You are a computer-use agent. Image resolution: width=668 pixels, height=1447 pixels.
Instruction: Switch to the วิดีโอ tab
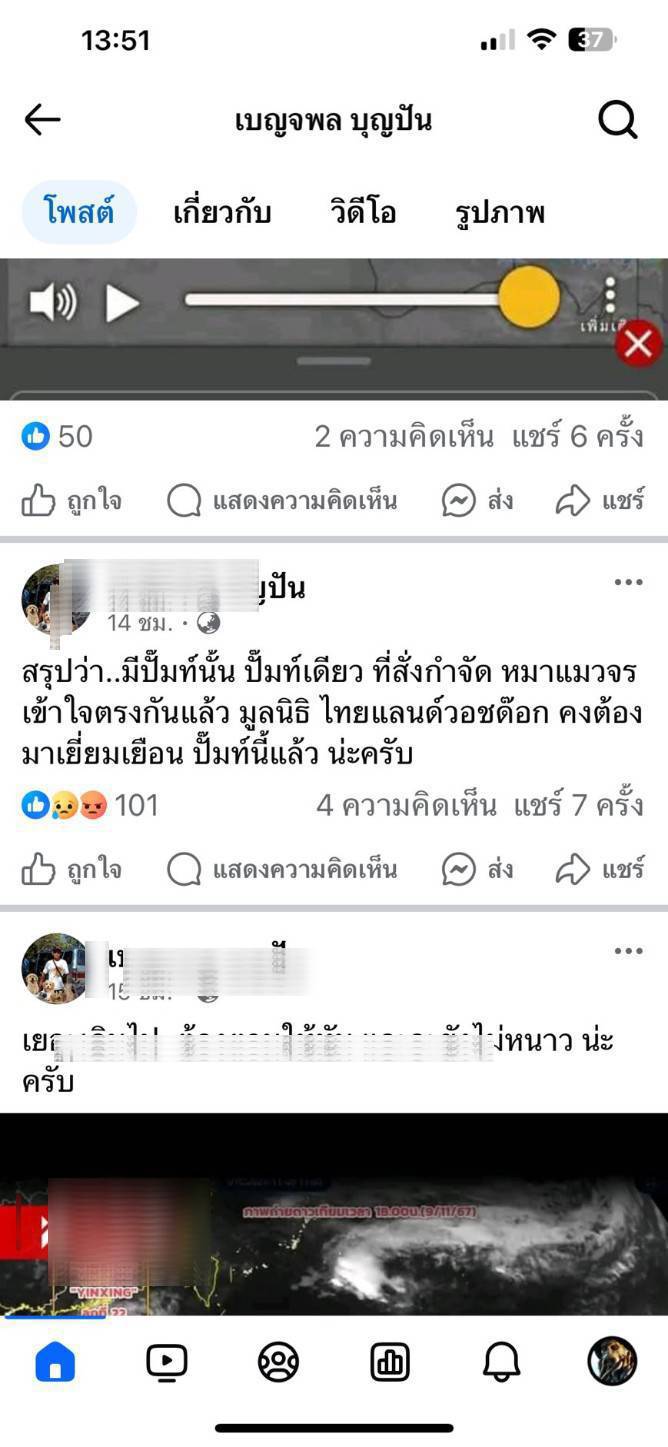pos(363,212)
